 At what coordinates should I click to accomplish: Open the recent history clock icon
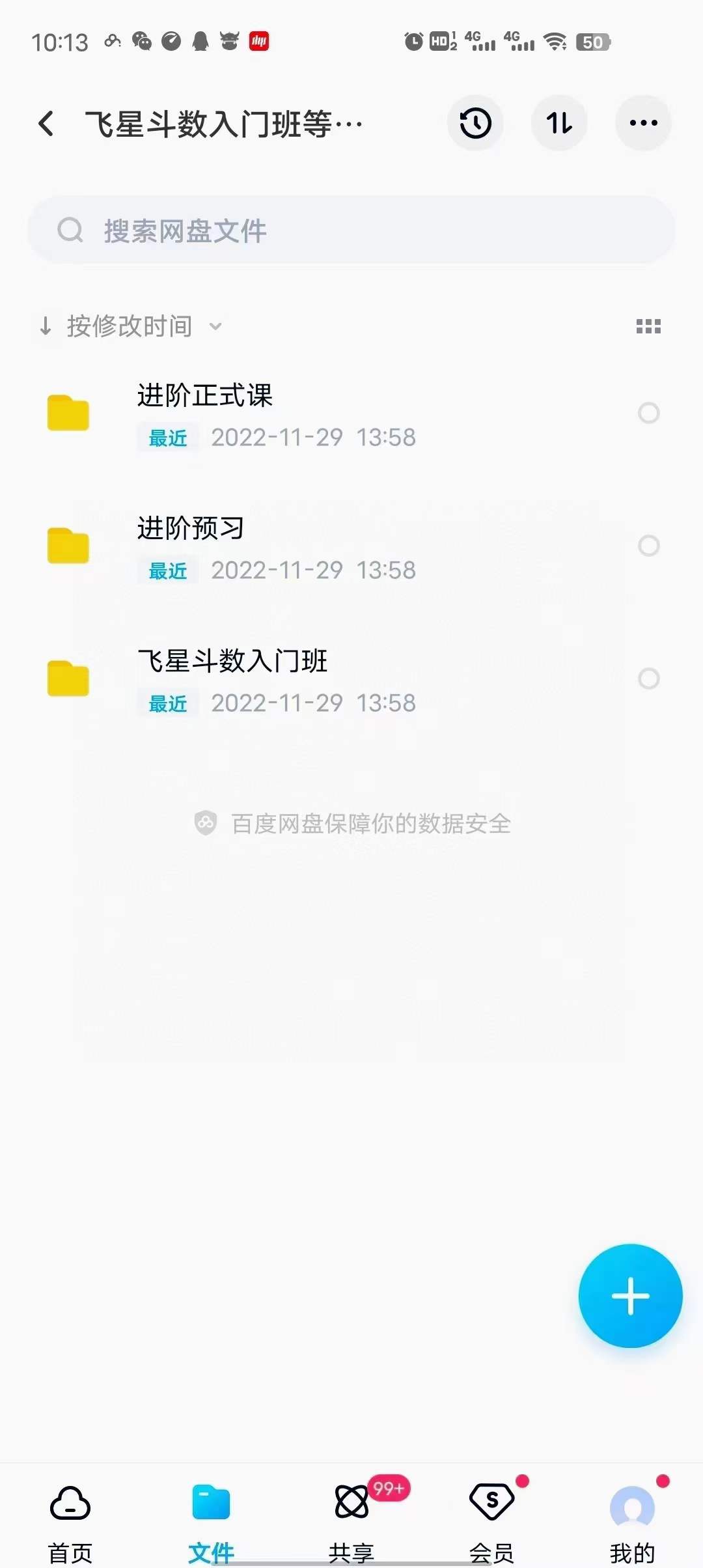(475, 123)
